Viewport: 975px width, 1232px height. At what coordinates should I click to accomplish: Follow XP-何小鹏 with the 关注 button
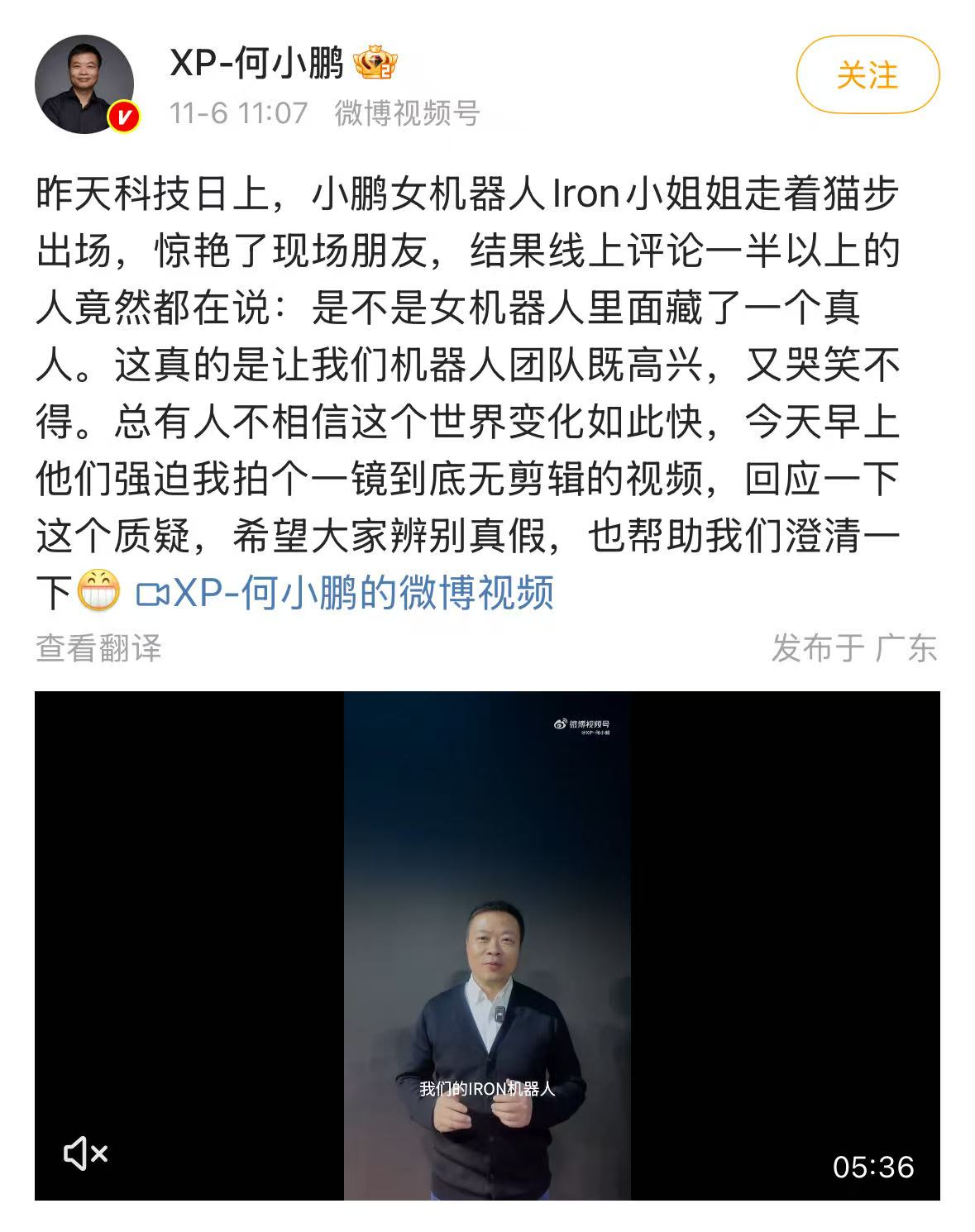tap(867, 75)
